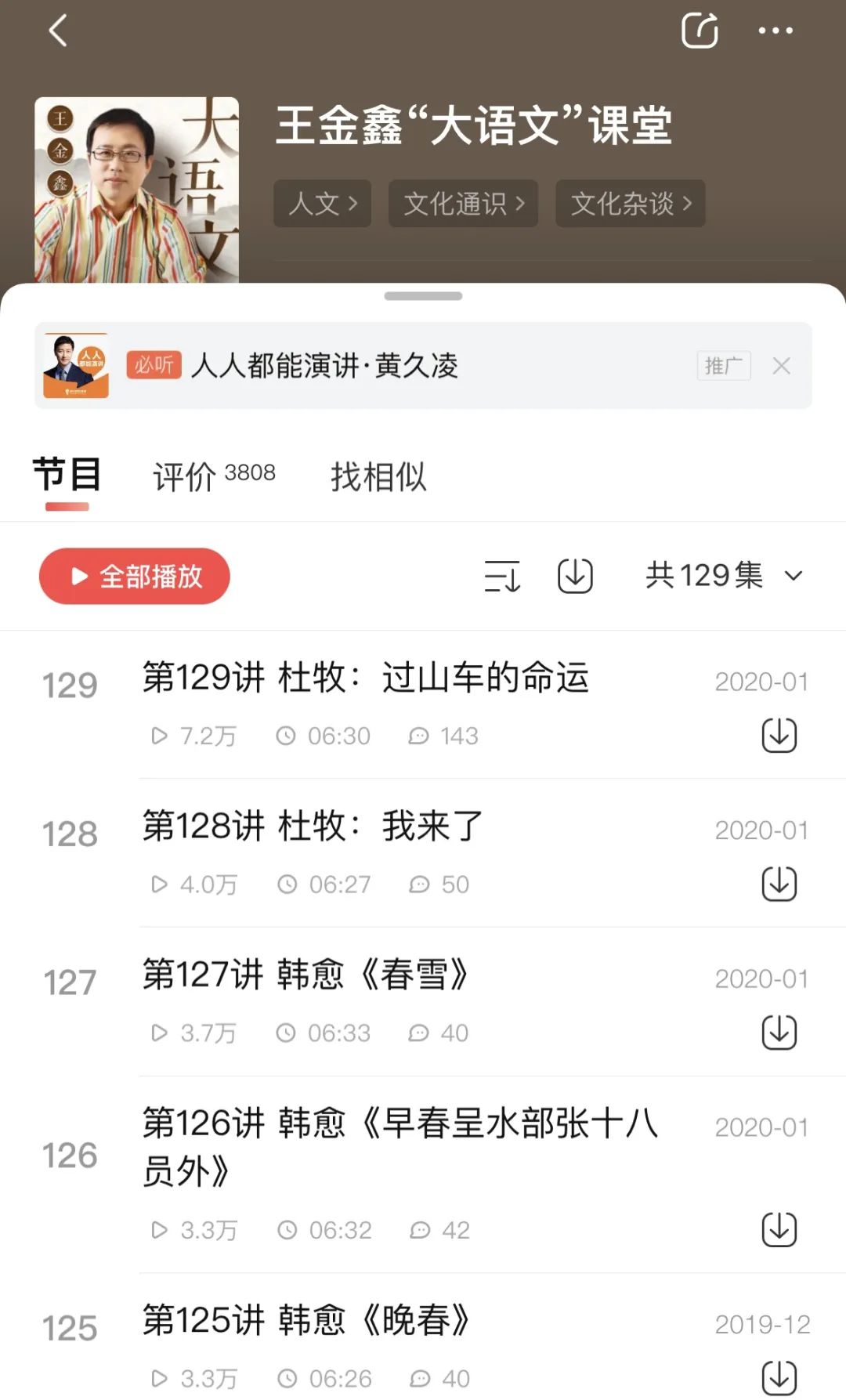Open the album cover image
The image size is (846, 1400).
[x=136, y=190]
